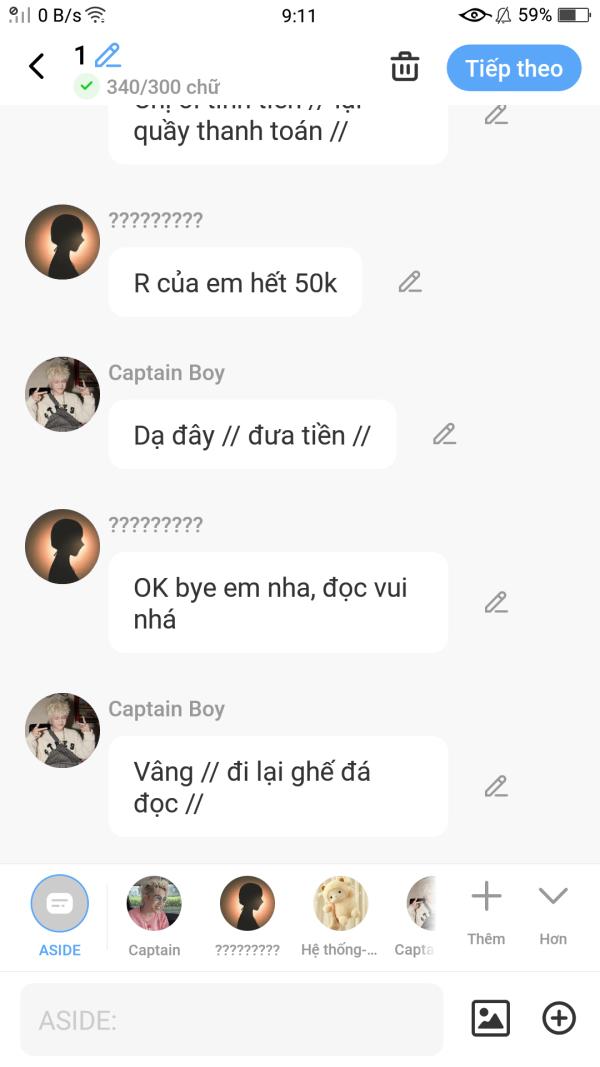600x1067 pixels.
Task: Edit the "Vâng // đi lại ghế đá" message
Action: [x=496, y=787]
